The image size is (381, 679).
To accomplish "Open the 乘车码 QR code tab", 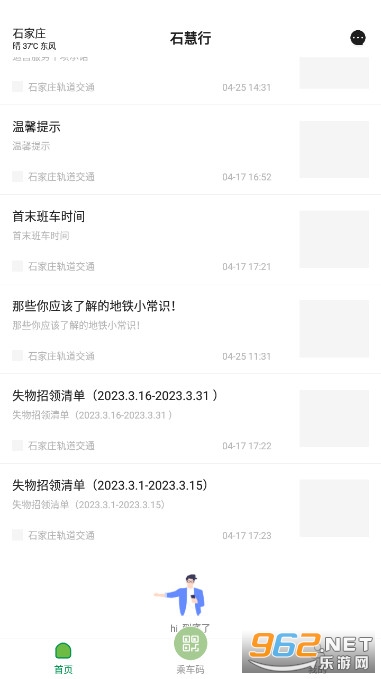I will click(190, 652).
